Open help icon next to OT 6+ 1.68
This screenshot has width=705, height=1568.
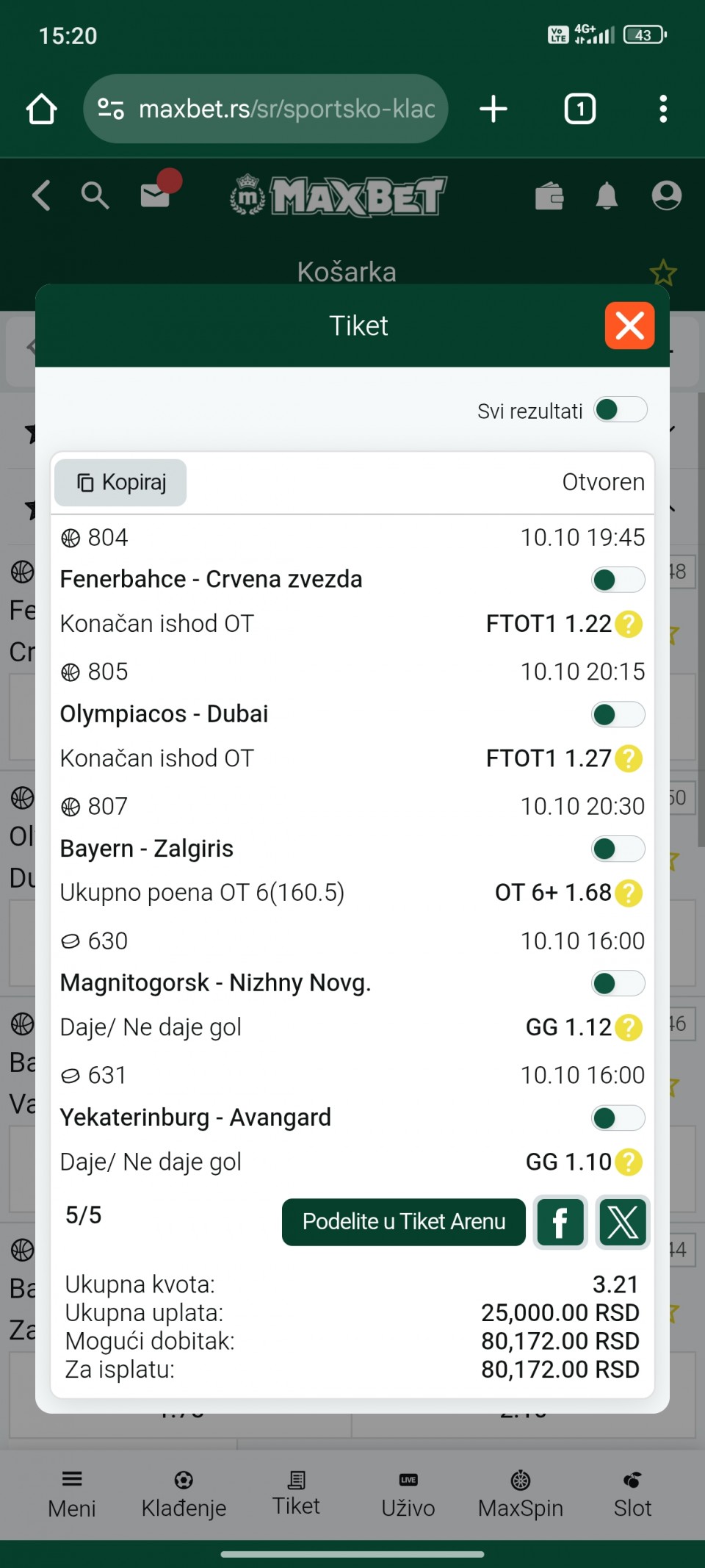click(x=629, y=893)
